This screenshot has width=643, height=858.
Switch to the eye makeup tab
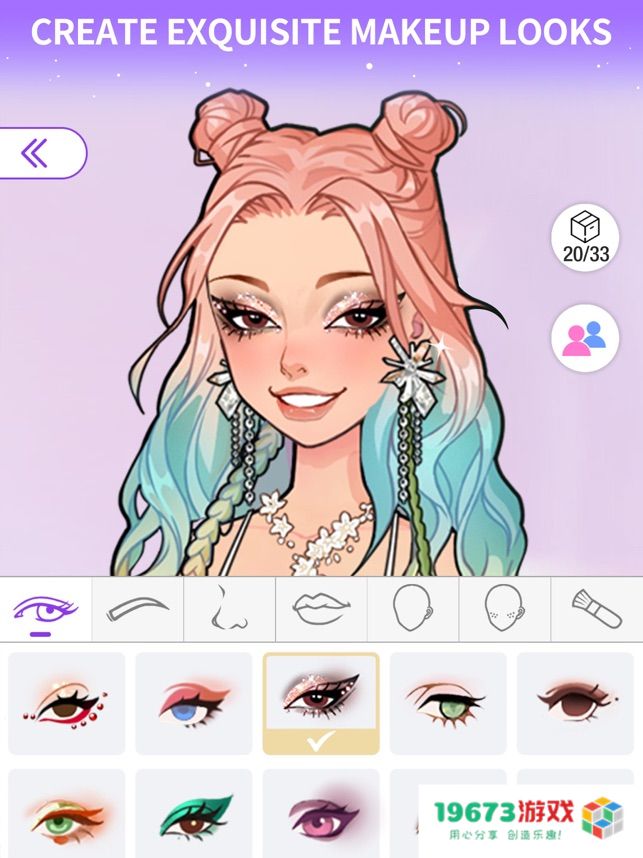pyautogui.click(x=45, y=608)
